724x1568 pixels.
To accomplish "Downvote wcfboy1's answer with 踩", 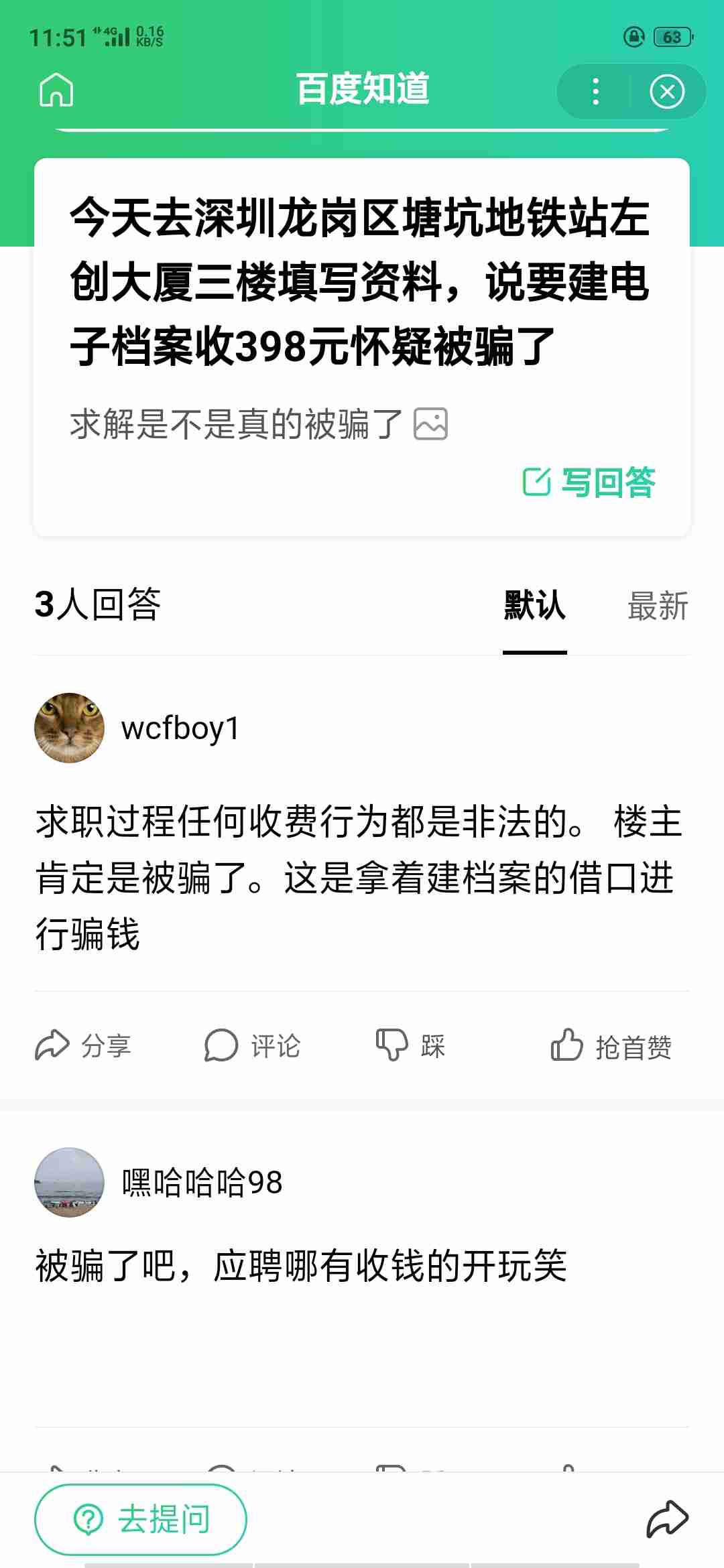I will pos(410,1045).
